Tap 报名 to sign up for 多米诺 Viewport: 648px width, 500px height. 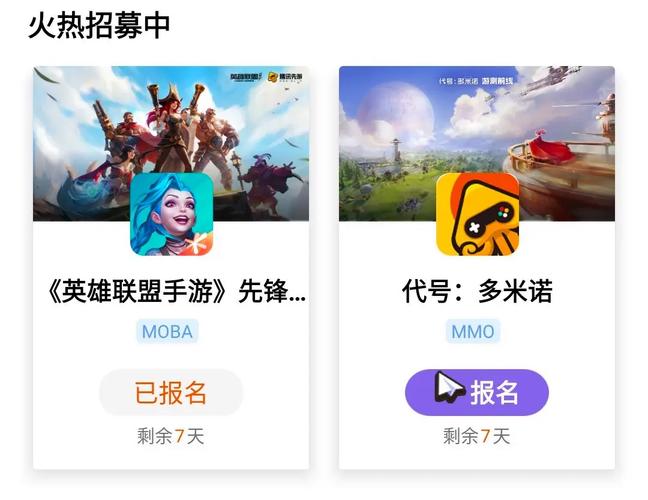477,392
